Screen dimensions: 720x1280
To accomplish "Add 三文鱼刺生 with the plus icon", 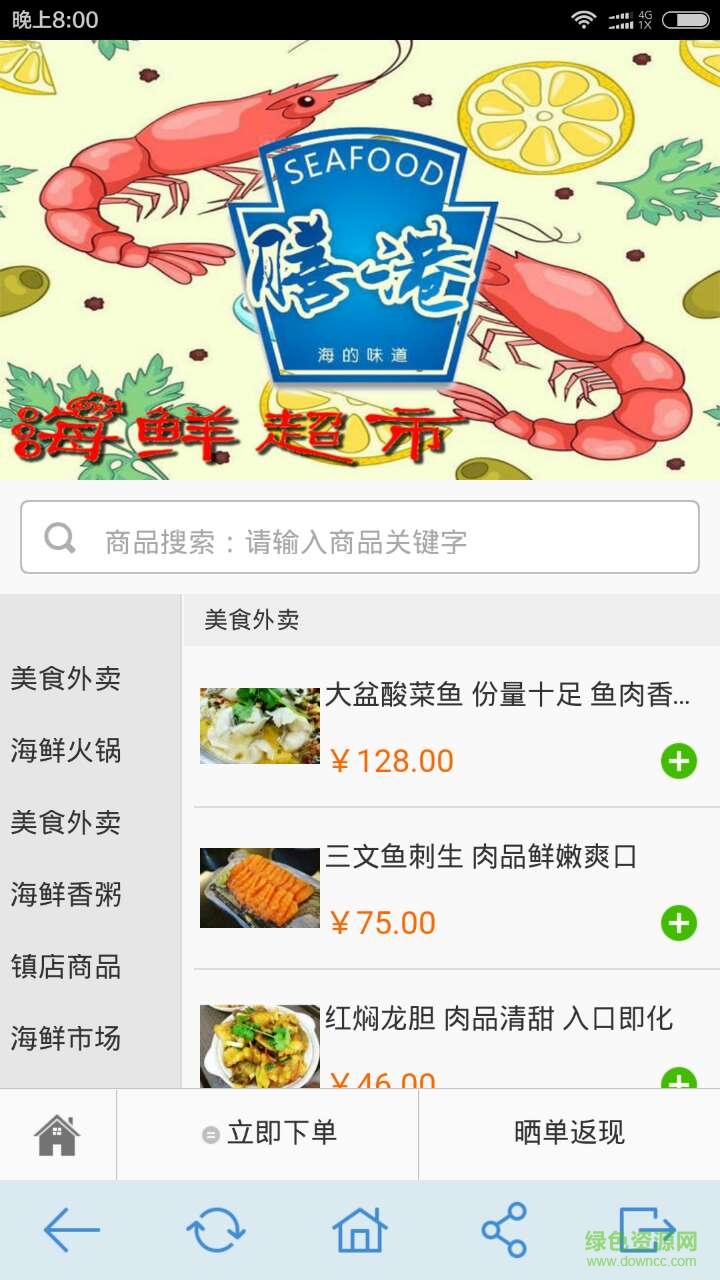I will tap(678, 923).
